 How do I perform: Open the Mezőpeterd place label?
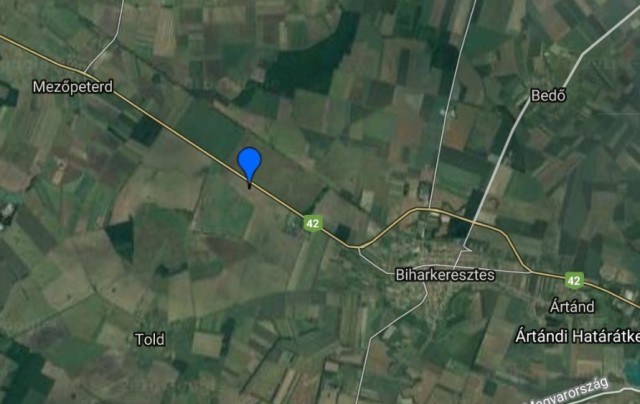[73, 86]
